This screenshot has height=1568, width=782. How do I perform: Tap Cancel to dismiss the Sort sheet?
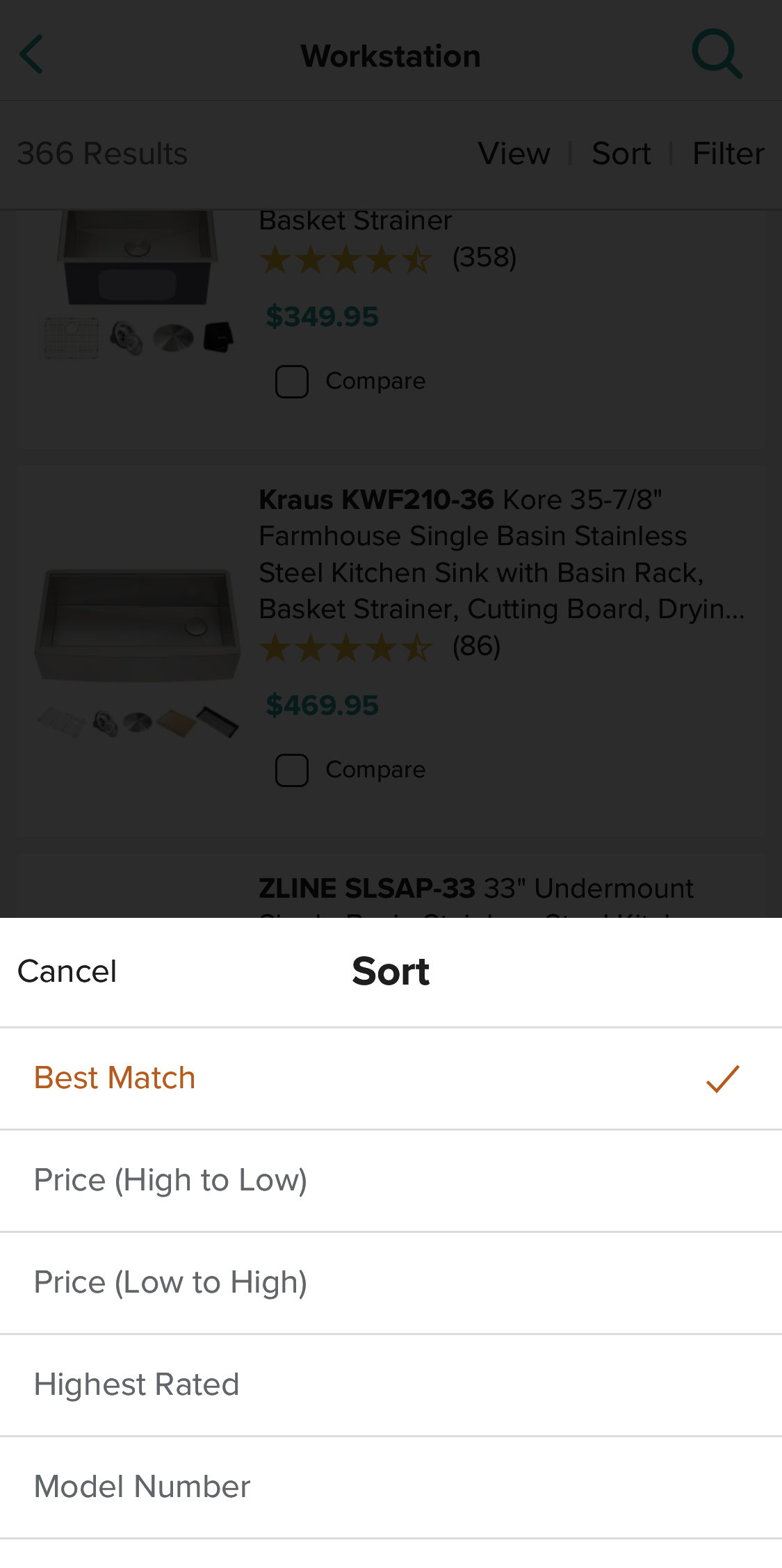67,971
